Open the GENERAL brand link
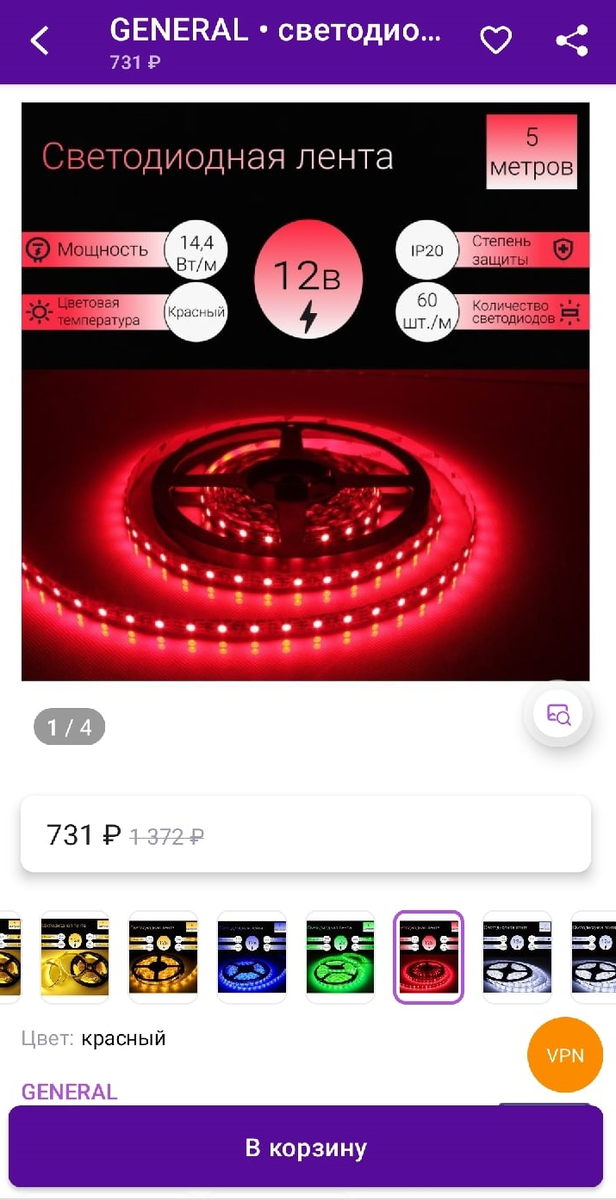Image resolution: width=616 pixels, height=1200 pixels. pos(69,1091)
